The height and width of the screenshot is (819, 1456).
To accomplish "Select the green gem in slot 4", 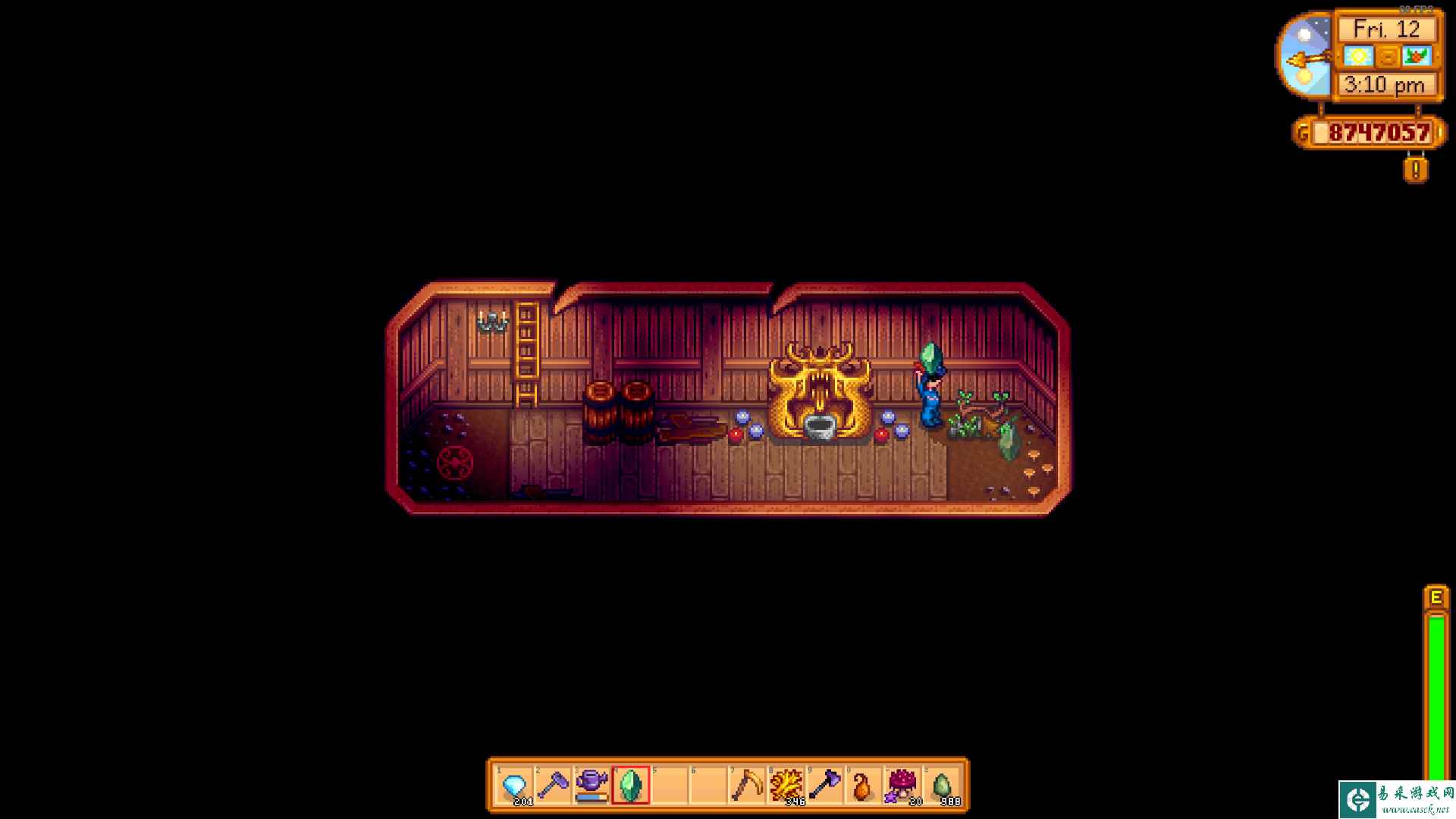I will [x=630, y=785].
